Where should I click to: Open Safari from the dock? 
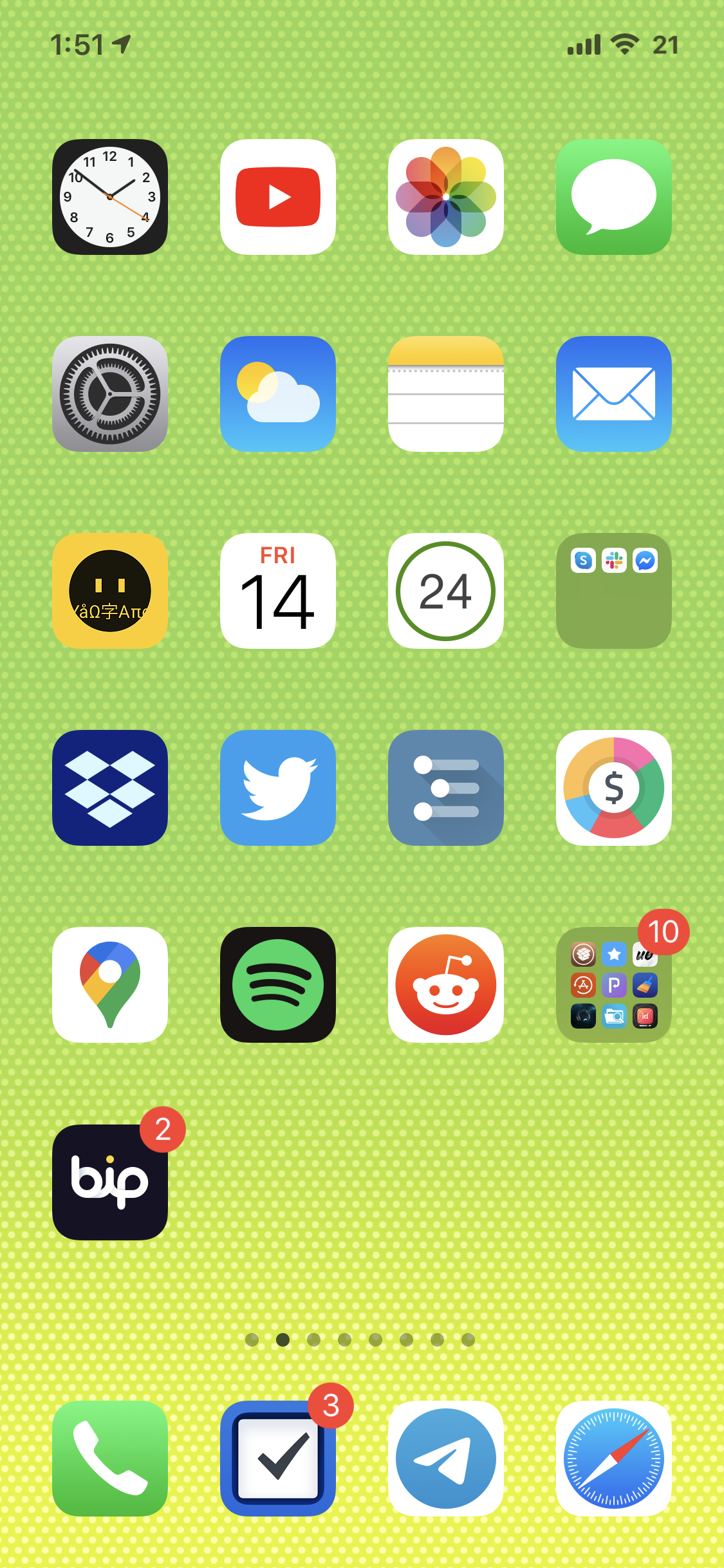pyautogui.click(x=614, y=1459)
